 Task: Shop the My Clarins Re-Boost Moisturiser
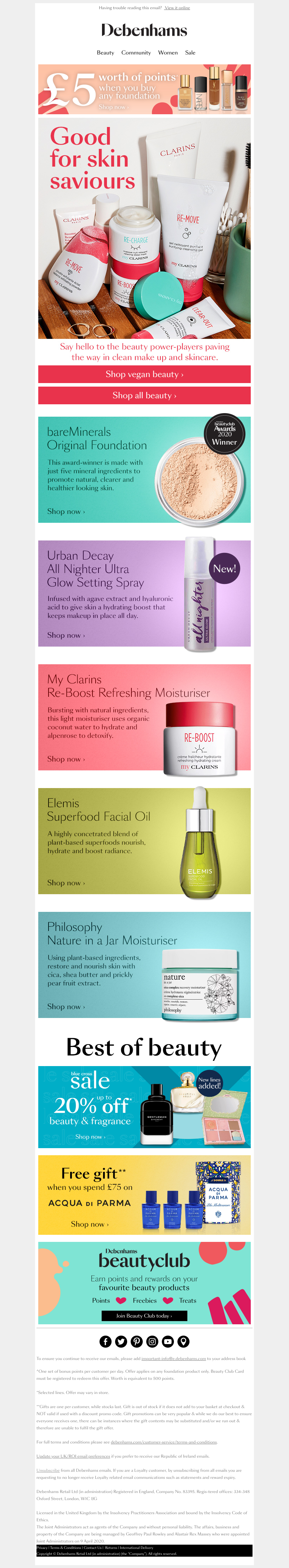point(66,759)
